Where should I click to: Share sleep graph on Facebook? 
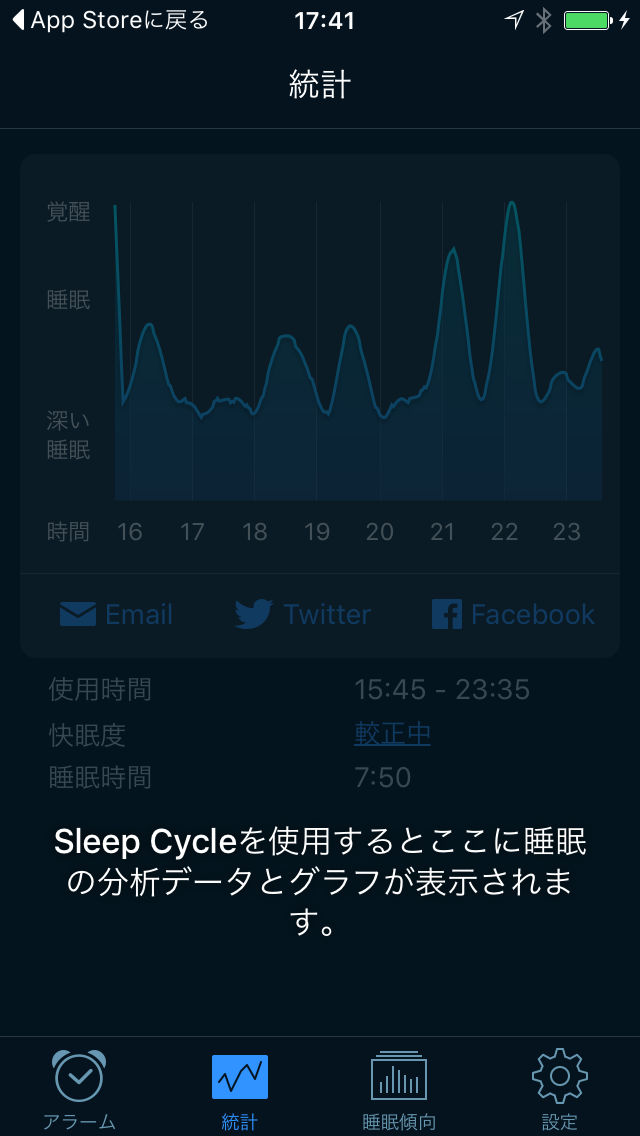pyautogui.click(x=513, y=614)
